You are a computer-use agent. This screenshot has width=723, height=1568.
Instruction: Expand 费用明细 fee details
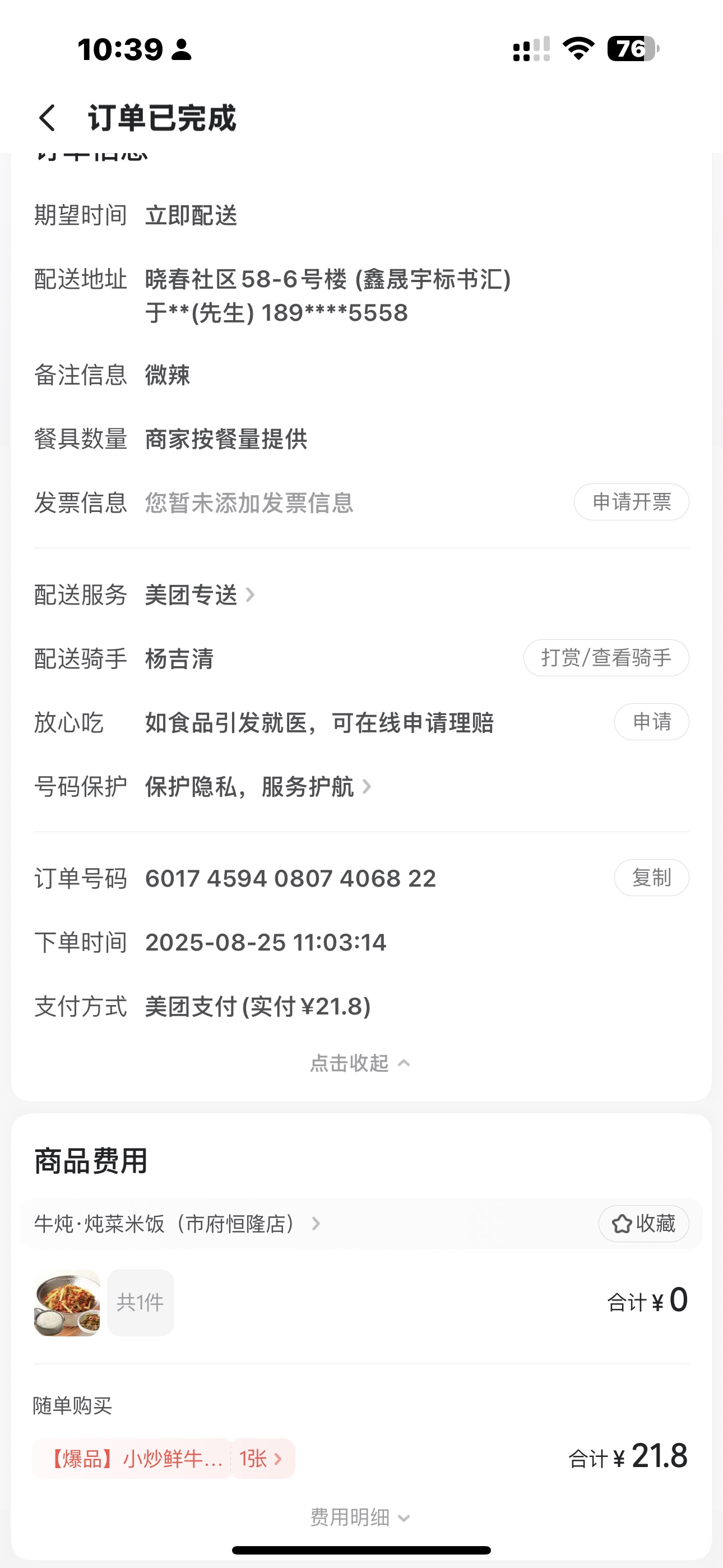click(x=360, y=1518)
